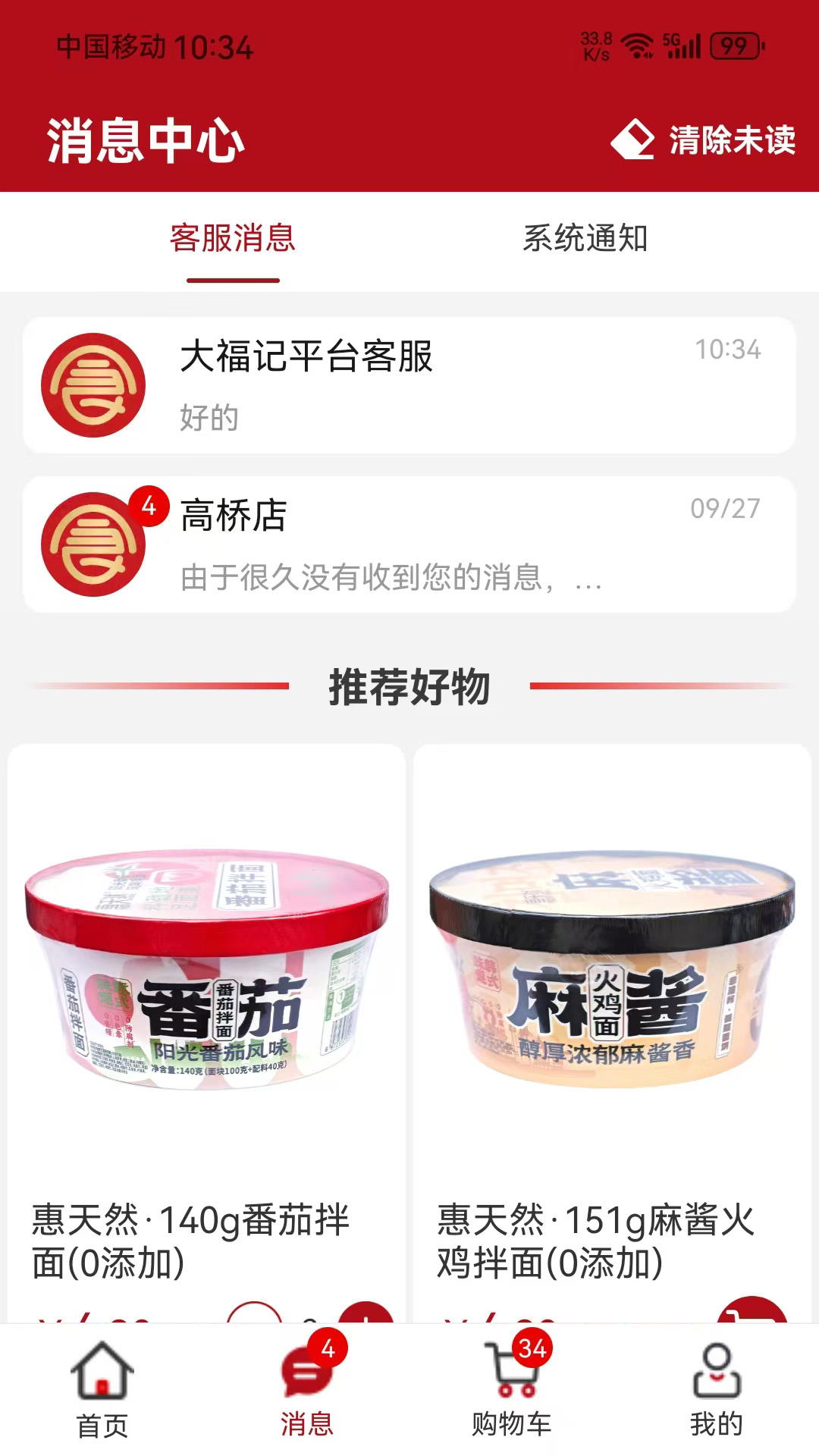Select the 我的 profile icon
This screenshot has height=1456, width=819.
717,1380
